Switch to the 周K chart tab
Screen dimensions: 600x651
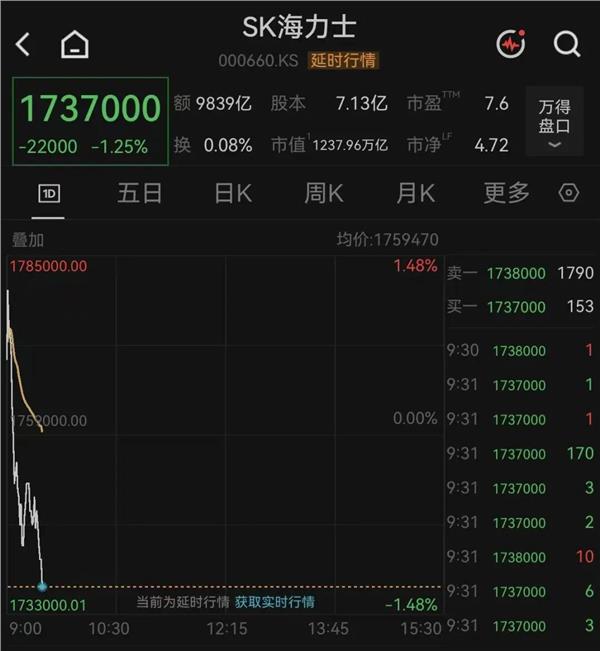[x=324, y=193]
